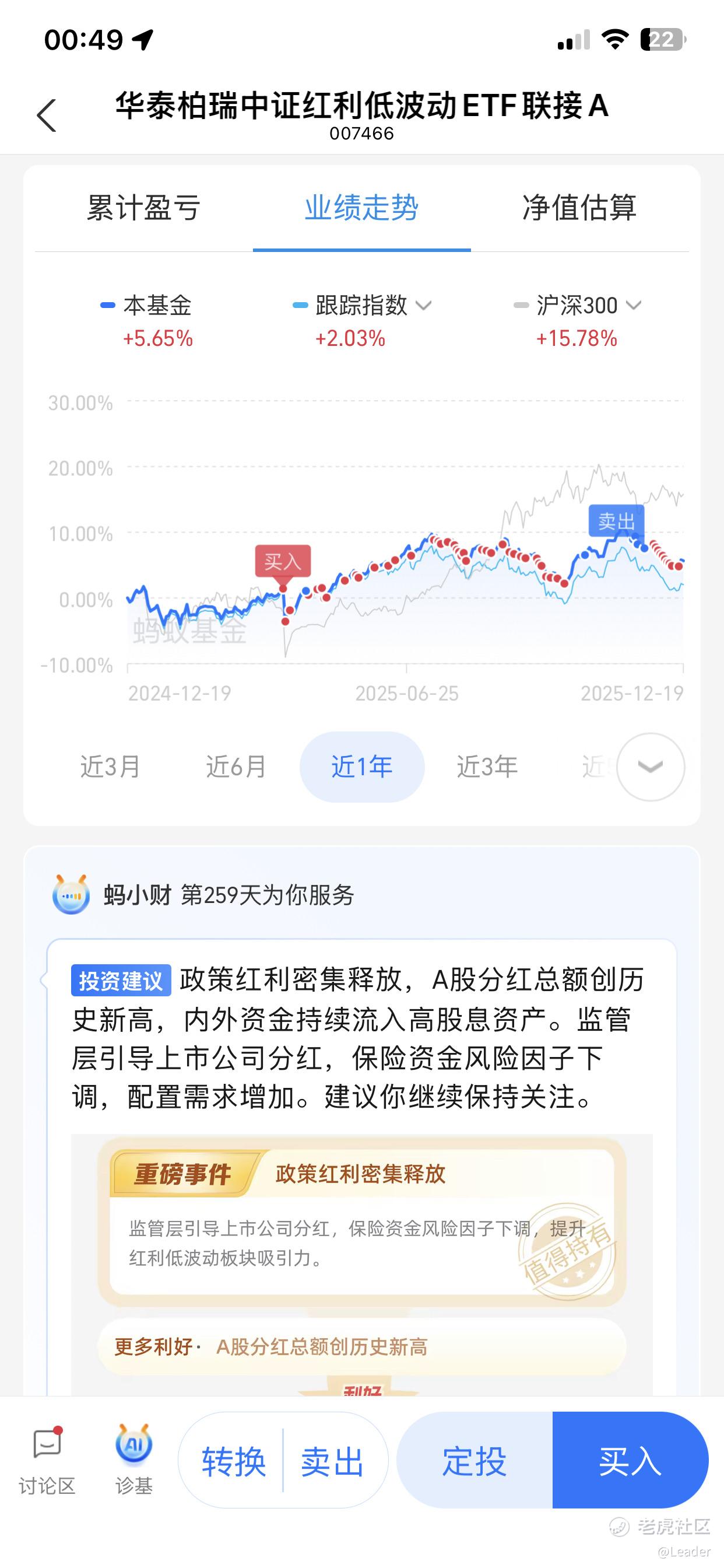Show the 近3月 performance range
Viewport: 724px width, 1568px height.
(x=110, y=766)
